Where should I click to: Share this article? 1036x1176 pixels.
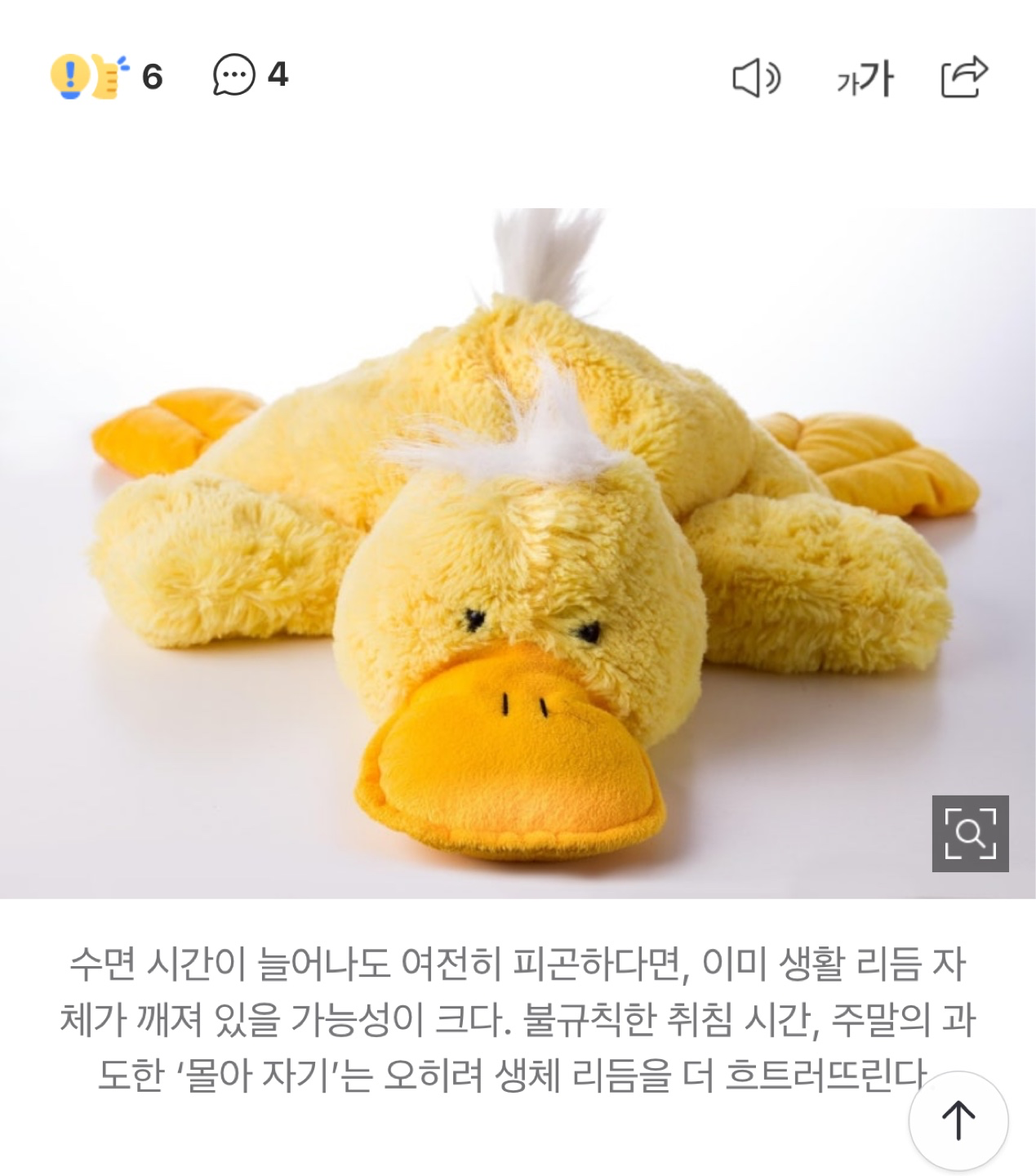coord(964,77)
